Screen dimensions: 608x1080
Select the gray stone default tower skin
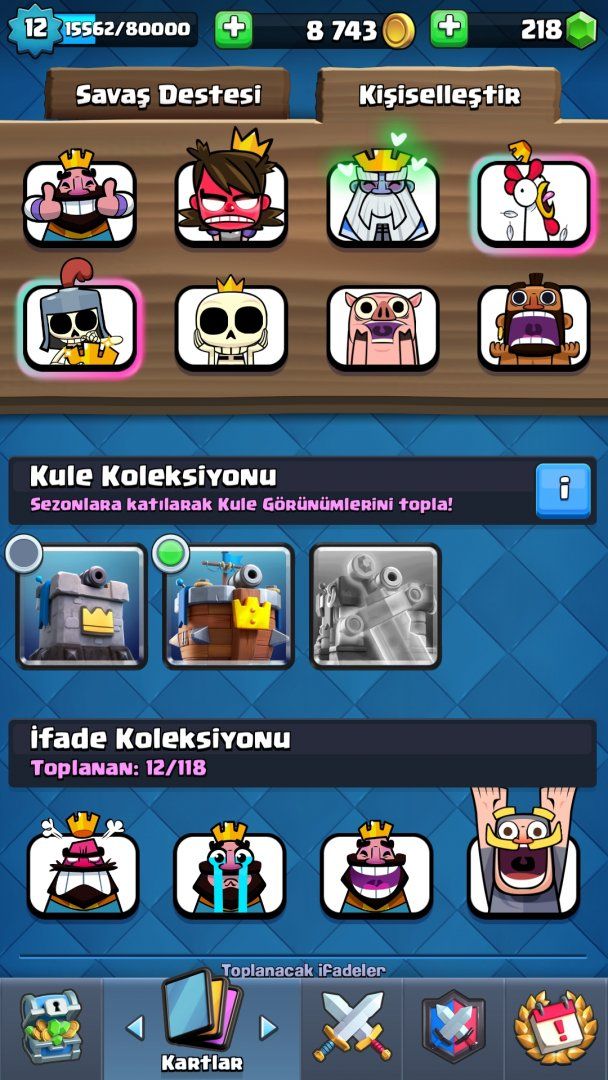pyautogui.click(x=81, y=606)
